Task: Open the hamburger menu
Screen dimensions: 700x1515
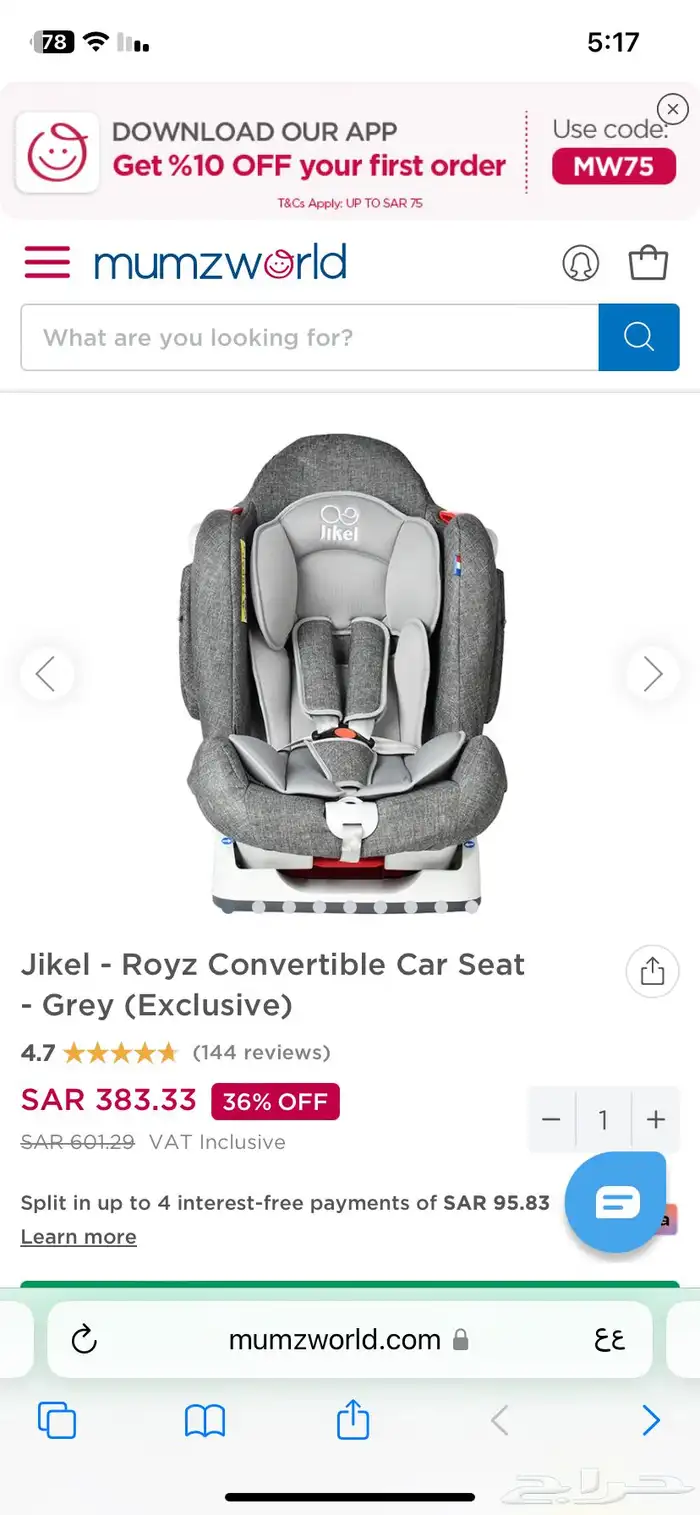Action: (47, 263)
